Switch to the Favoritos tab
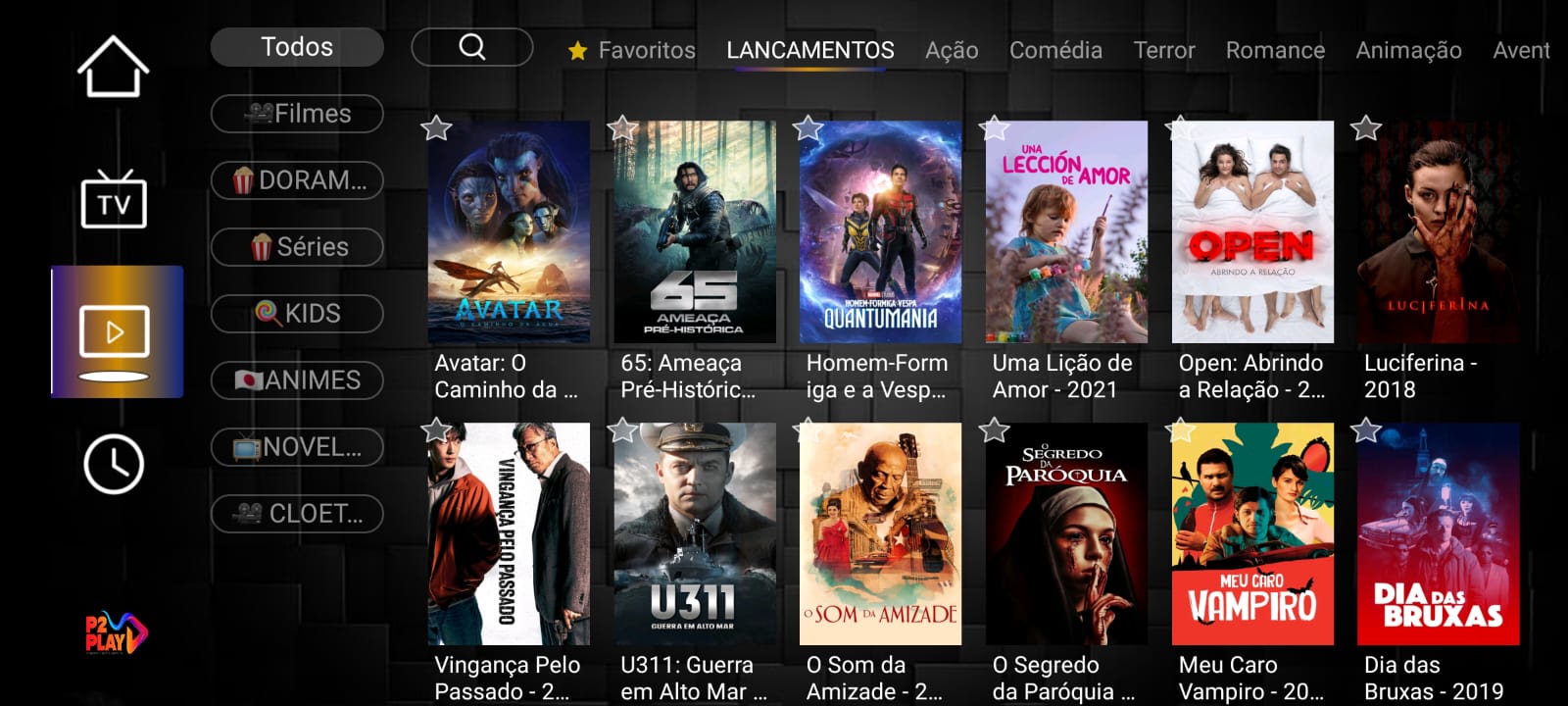The width and height of the screenshot is (1568, 706). click(632, 50)
